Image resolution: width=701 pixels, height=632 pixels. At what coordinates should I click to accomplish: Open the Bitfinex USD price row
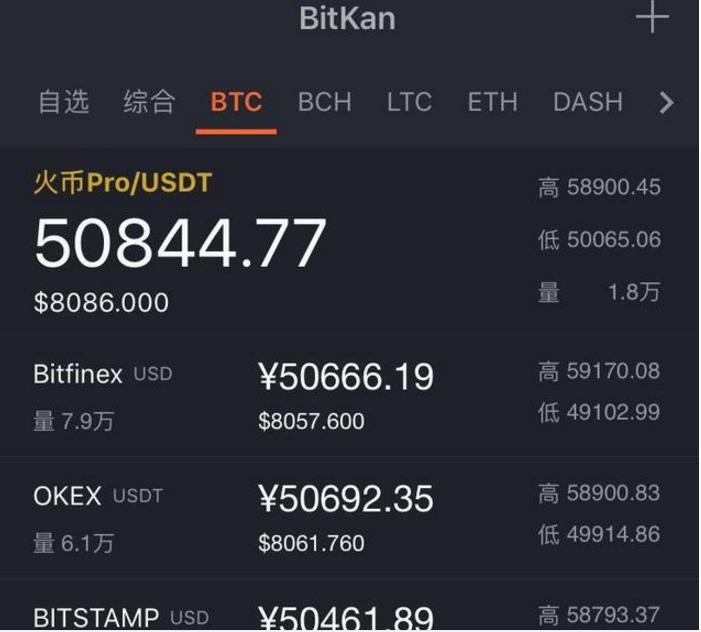[x=345, y=395]
